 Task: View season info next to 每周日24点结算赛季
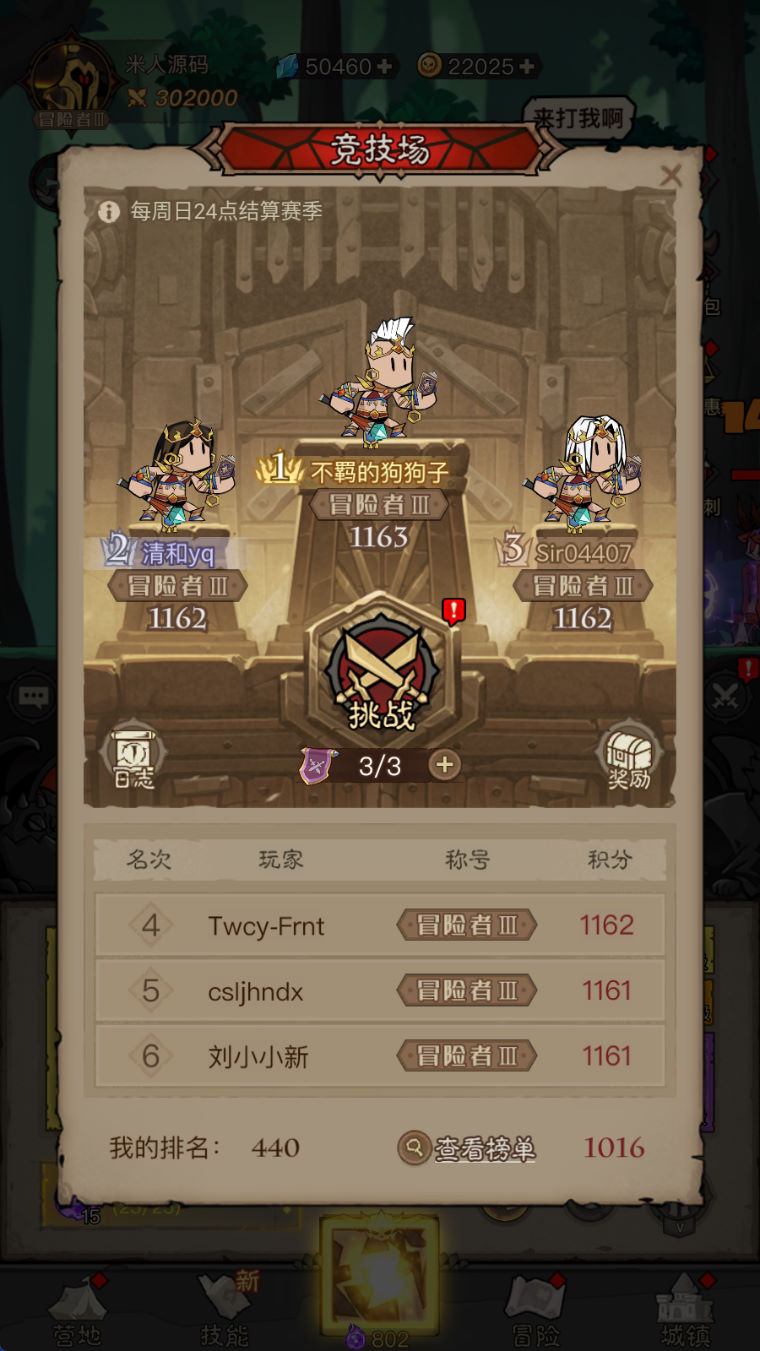point(109,211)
